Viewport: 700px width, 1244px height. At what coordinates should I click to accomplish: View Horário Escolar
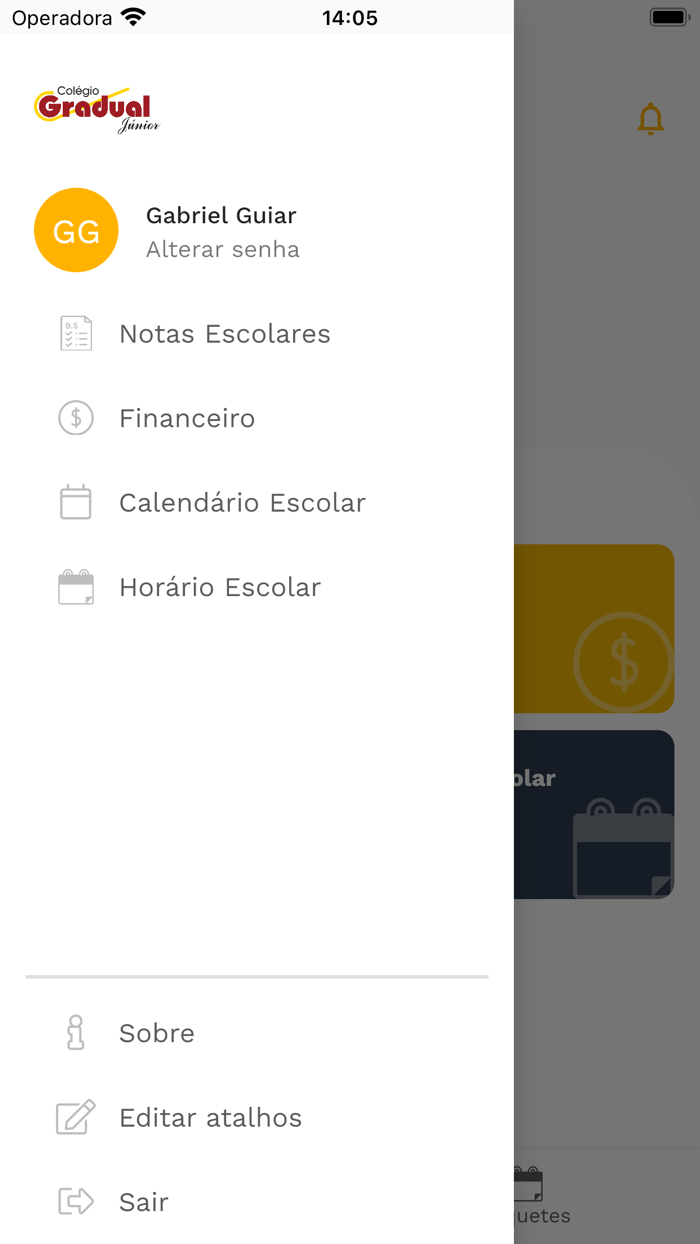click(x=219, y=587)
